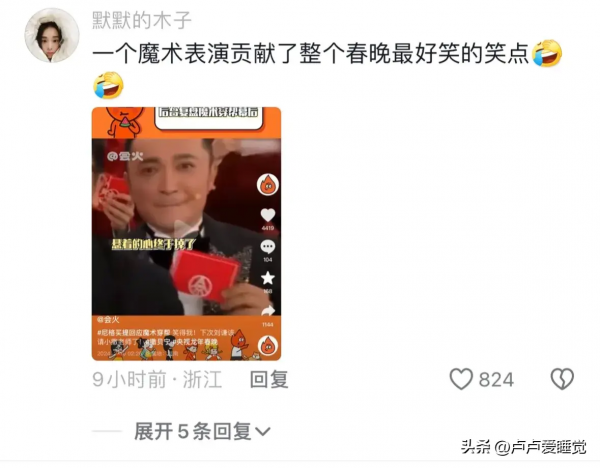
Task: Open 默默的木子's profile avatar
Action: click(51, 36)
